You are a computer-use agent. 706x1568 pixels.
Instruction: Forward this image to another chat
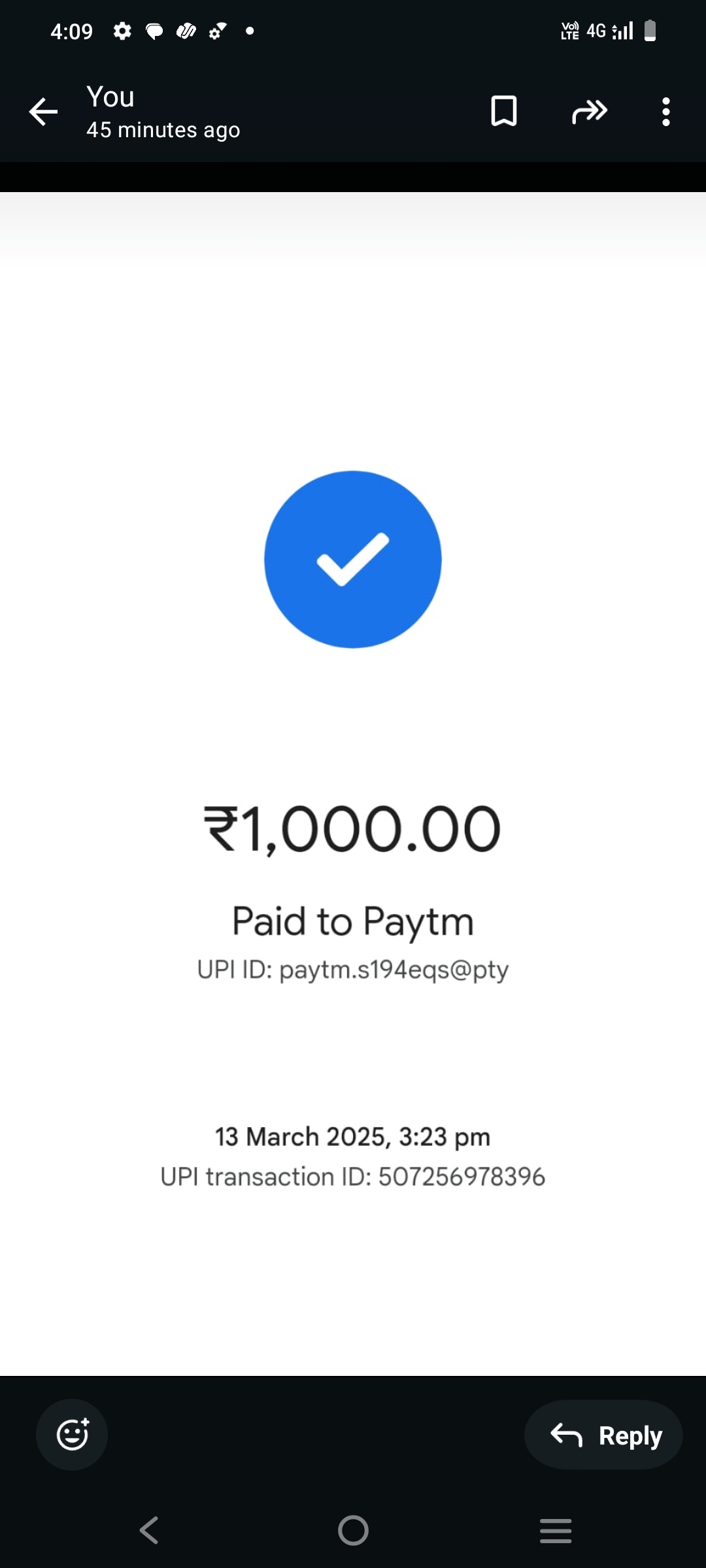pos(590,112)
